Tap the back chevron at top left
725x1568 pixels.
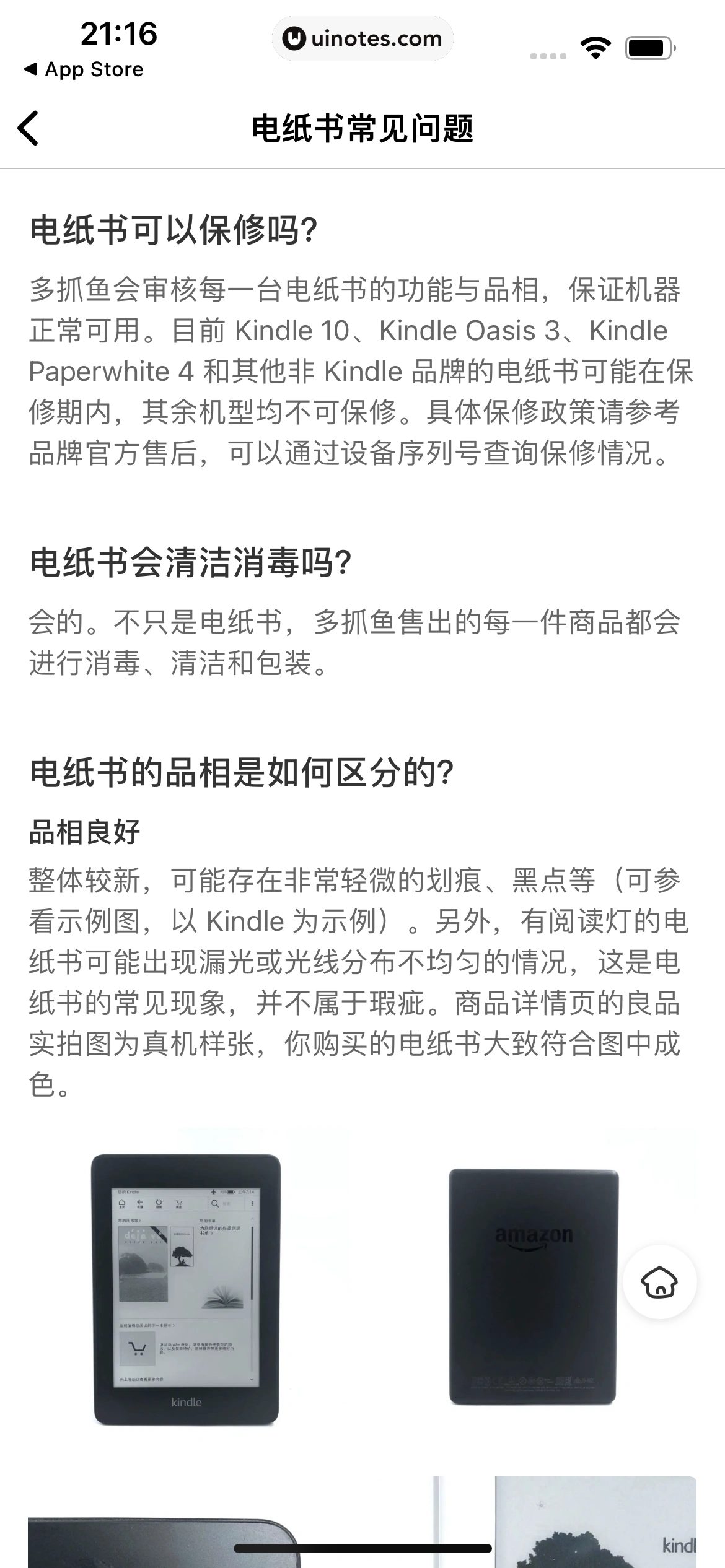pos(29,129)
